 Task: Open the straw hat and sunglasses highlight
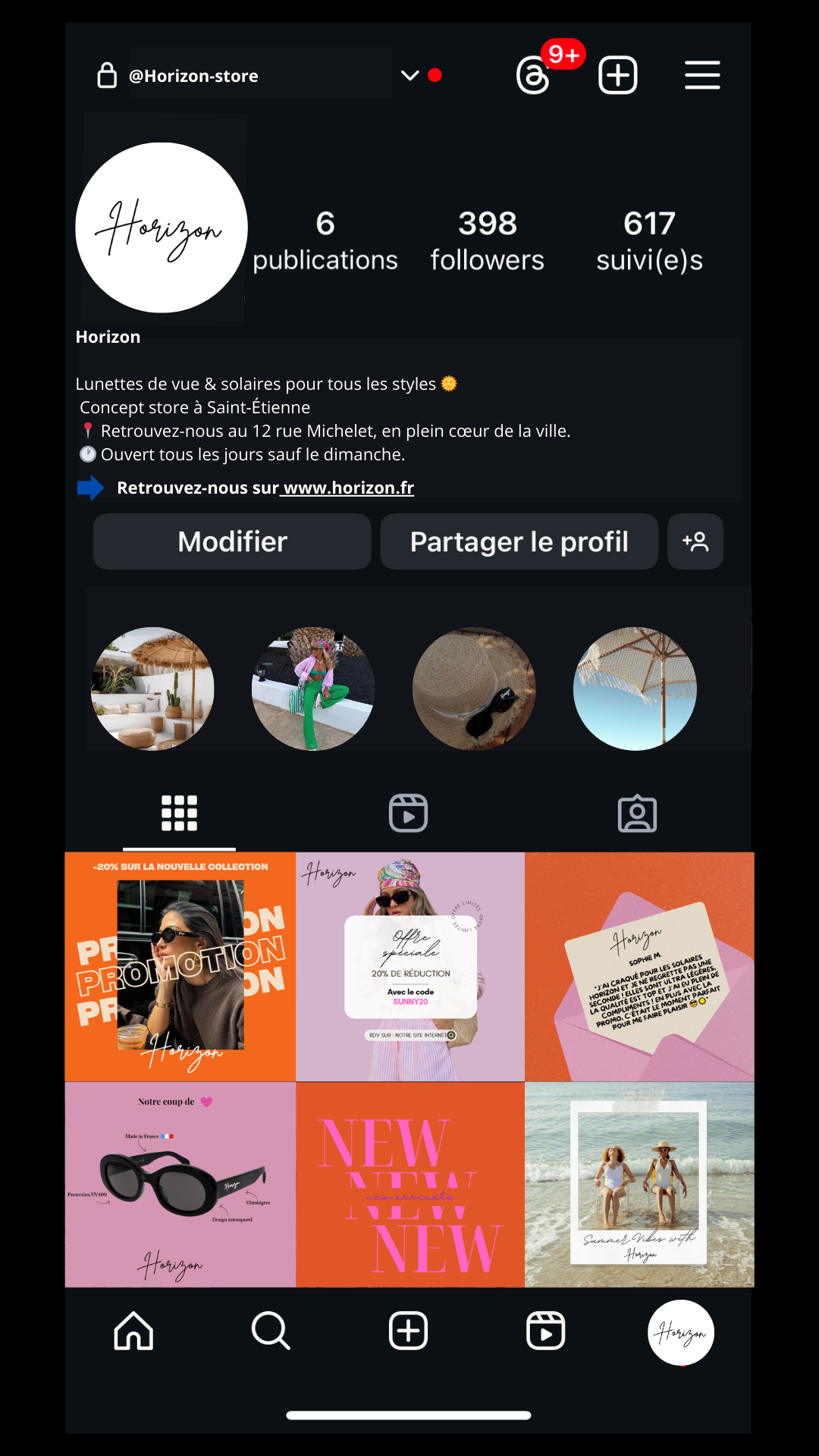coord(474,689)
